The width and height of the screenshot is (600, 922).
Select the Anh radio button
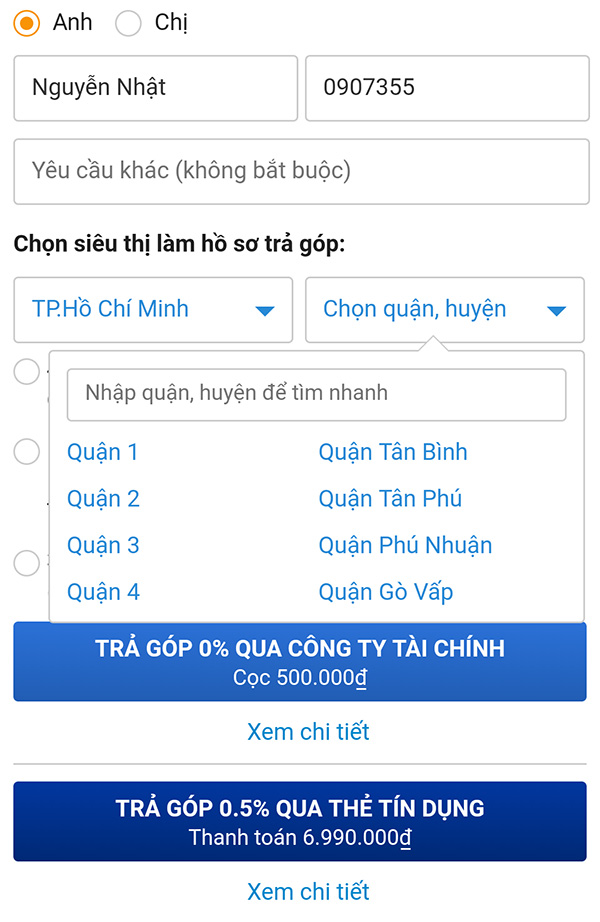pos(27,22)
